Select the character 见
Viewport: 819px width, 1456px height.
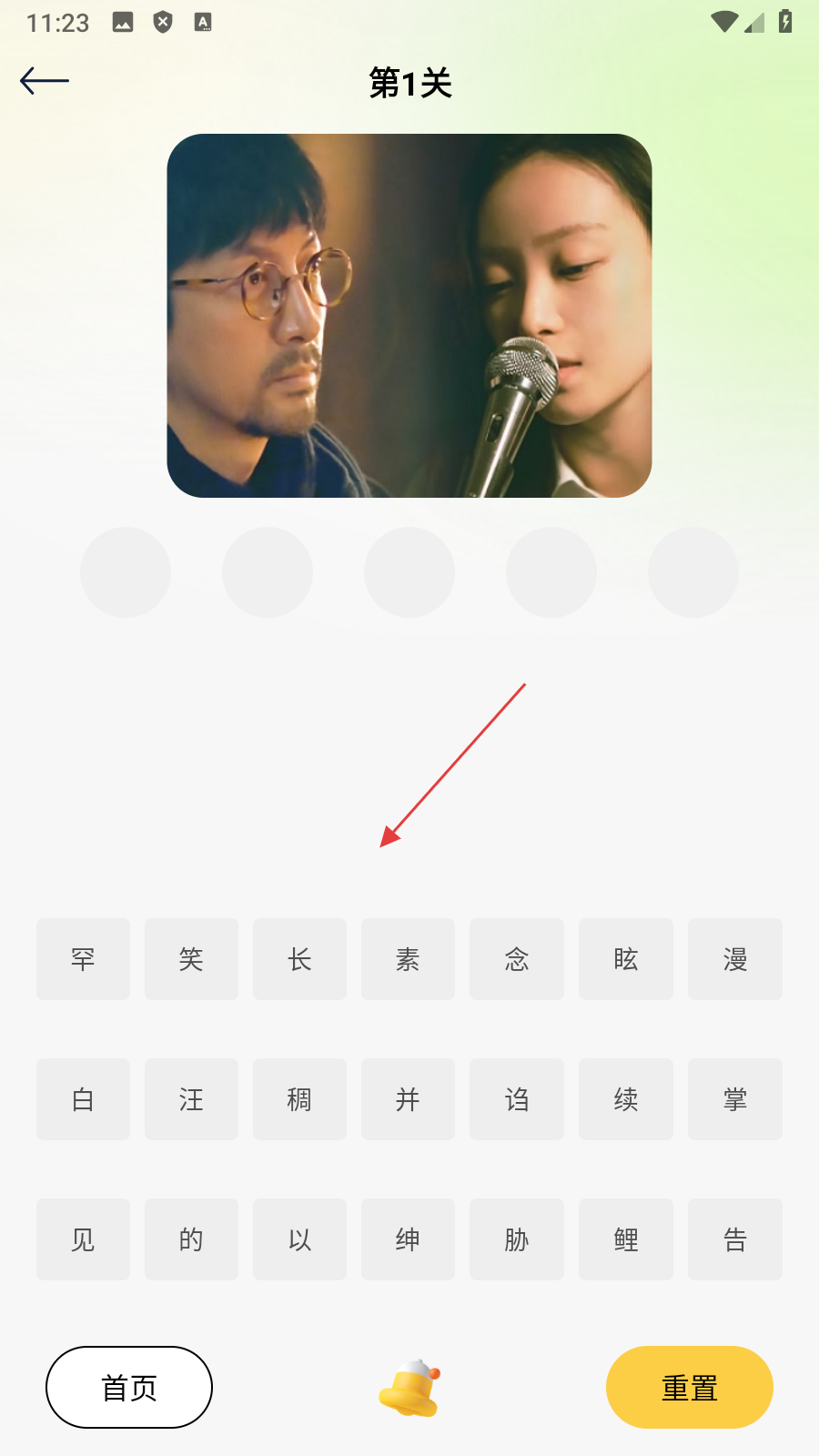click(x=83, y=1239)
